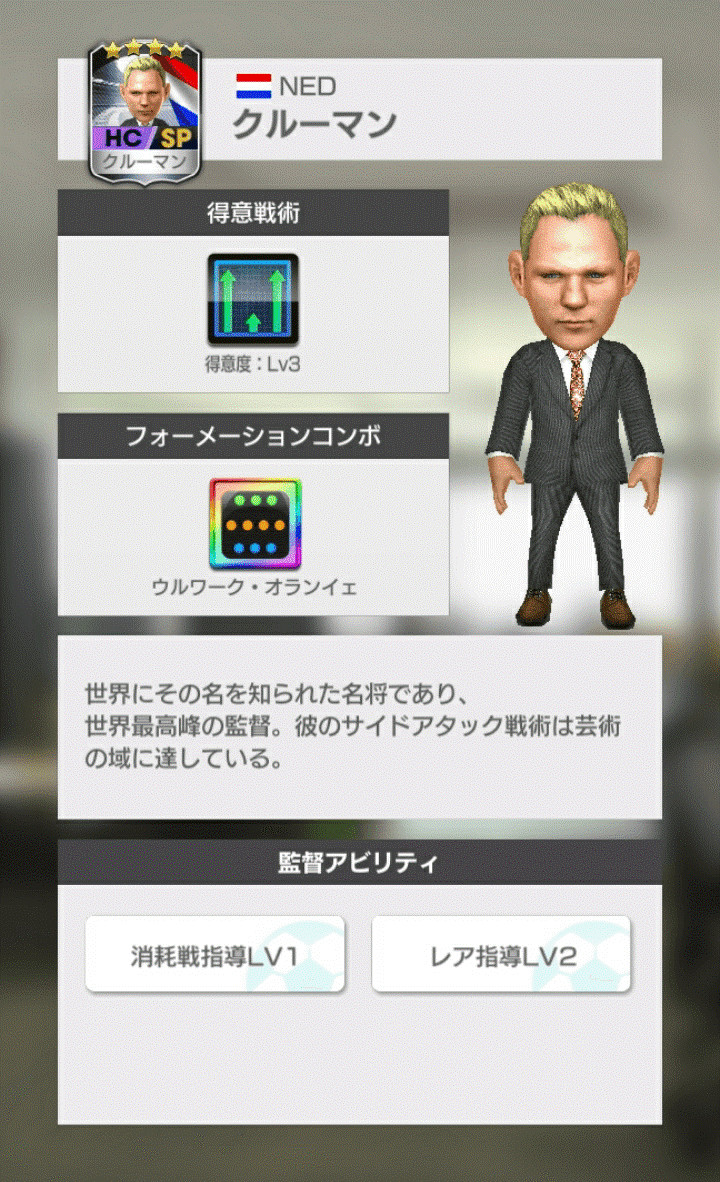
Task: Open the ウルワーク・オランイェ formation combo icon
Action: coord(255,524)
